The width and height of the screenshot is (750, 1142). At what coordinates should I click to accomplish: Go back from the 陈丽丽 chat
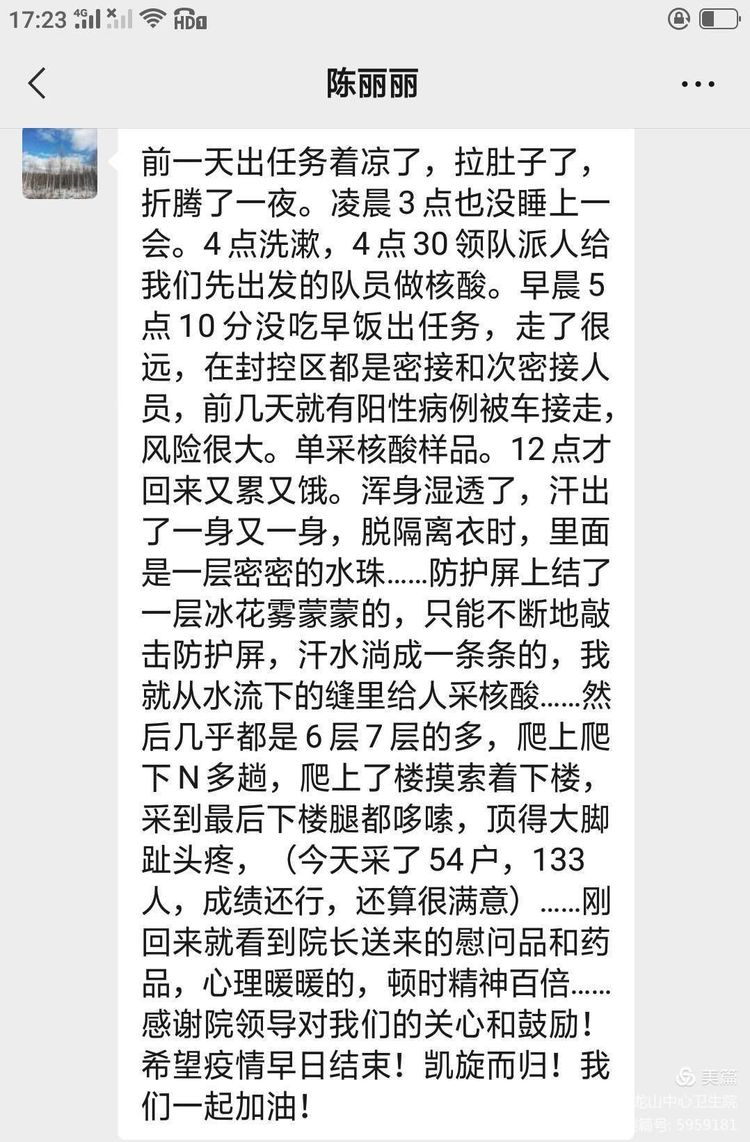(x=37, y=84)
